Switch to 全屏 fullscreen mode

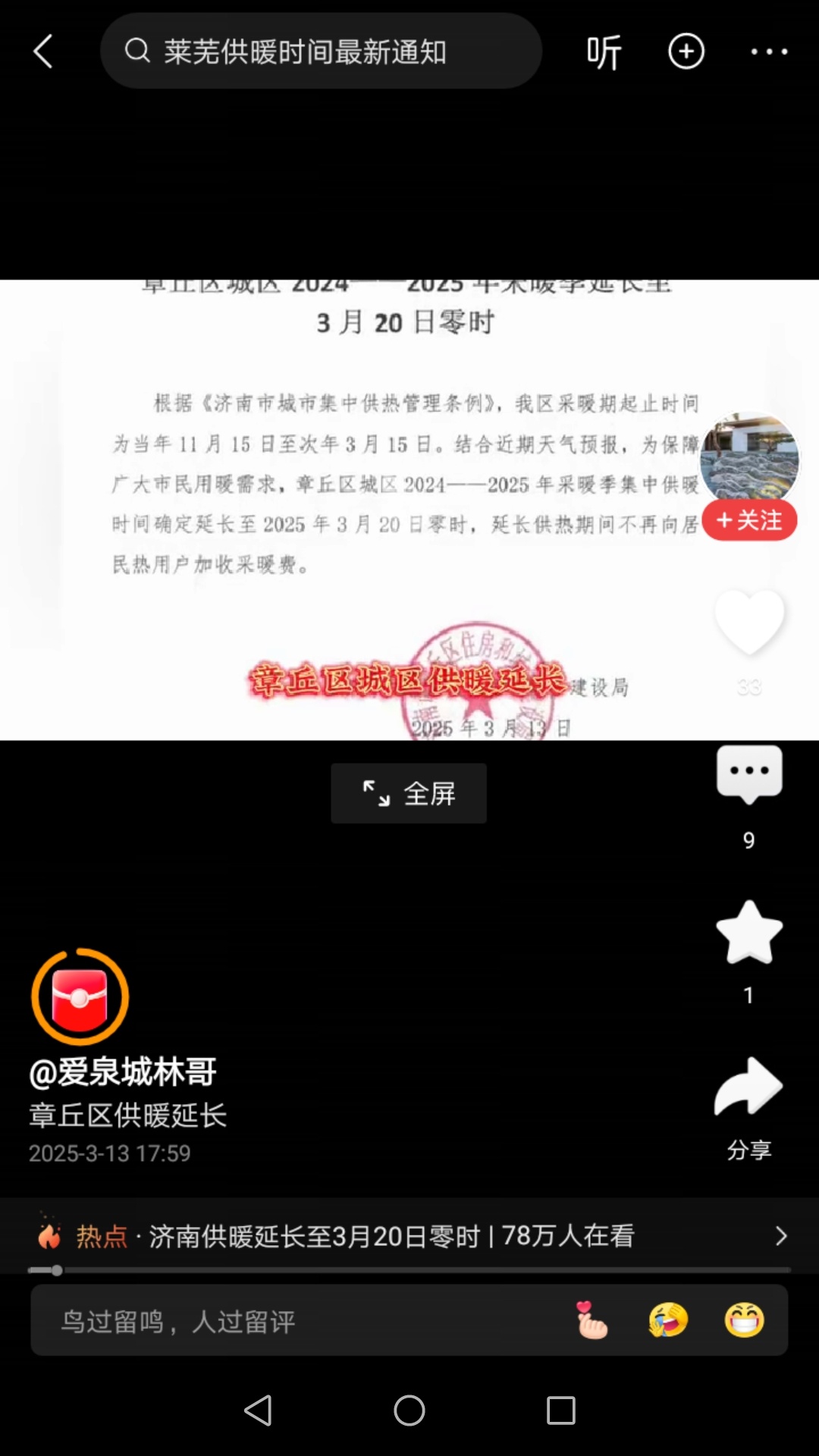point(409,793)
